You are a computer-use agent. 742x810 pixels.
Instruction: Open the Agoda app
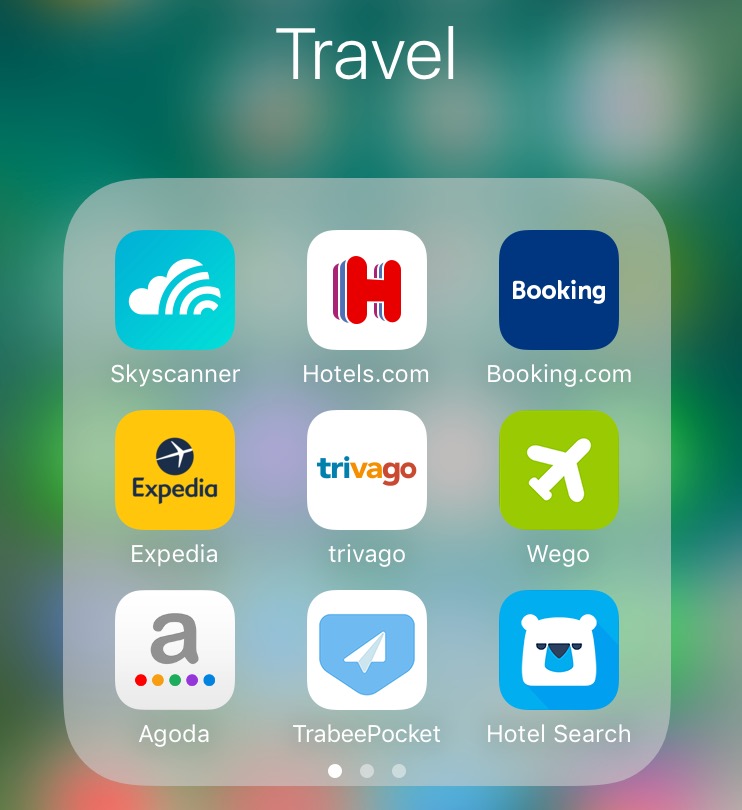tap(175, 650)
